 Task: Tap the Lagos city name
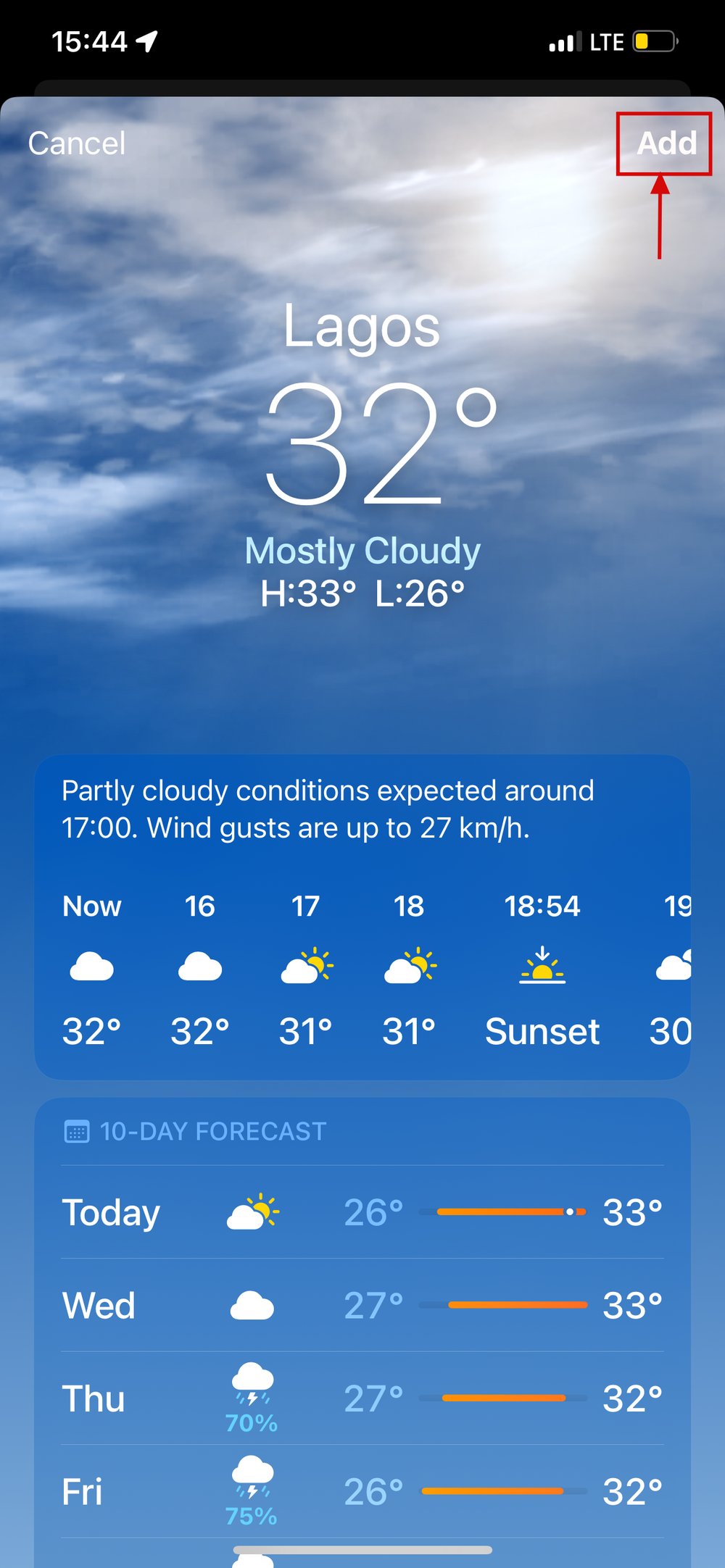362,328
